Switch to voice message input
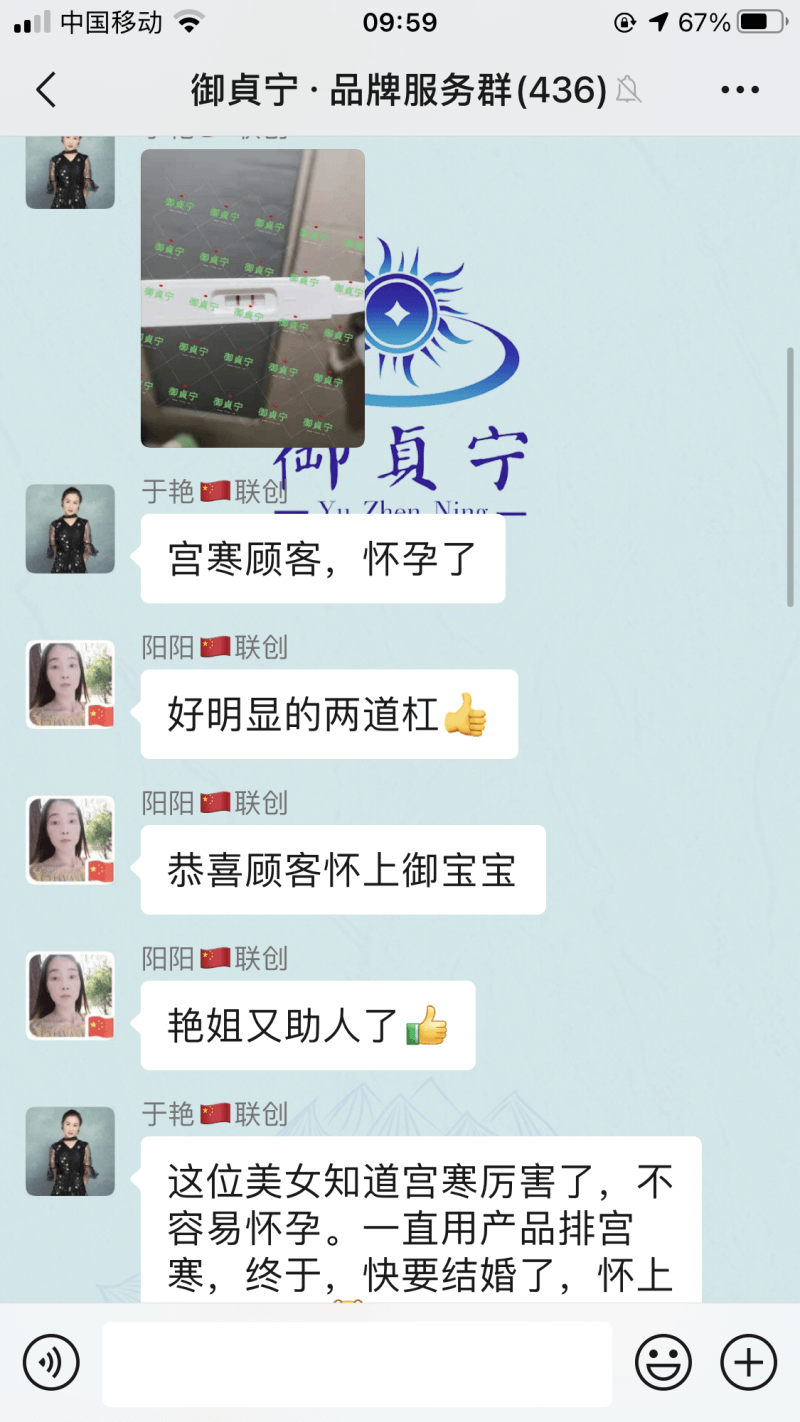 (51, 1362)
